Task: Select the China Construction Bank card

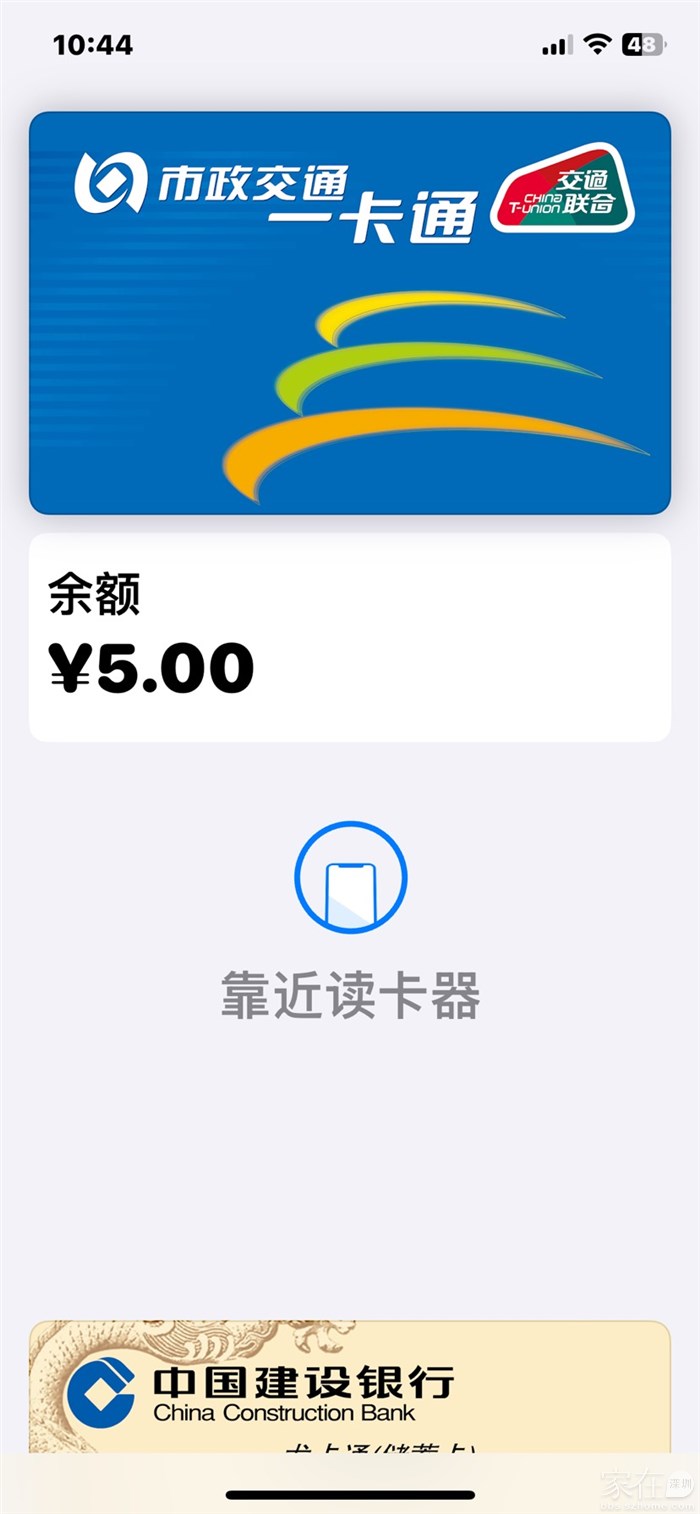Action: [350, 1388]
